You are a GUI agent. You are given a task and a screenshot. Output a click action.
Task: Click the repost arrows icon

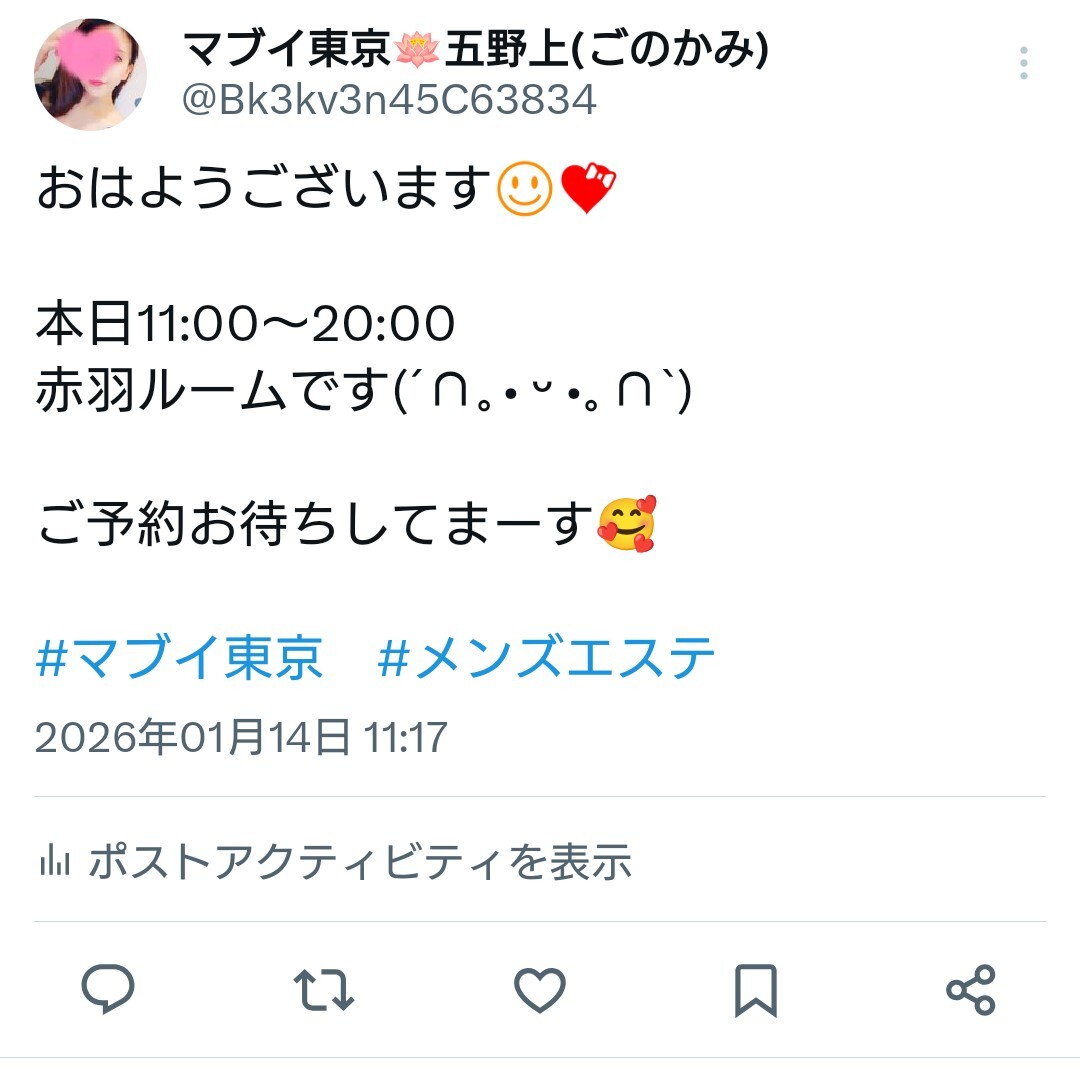pos(322,990)
